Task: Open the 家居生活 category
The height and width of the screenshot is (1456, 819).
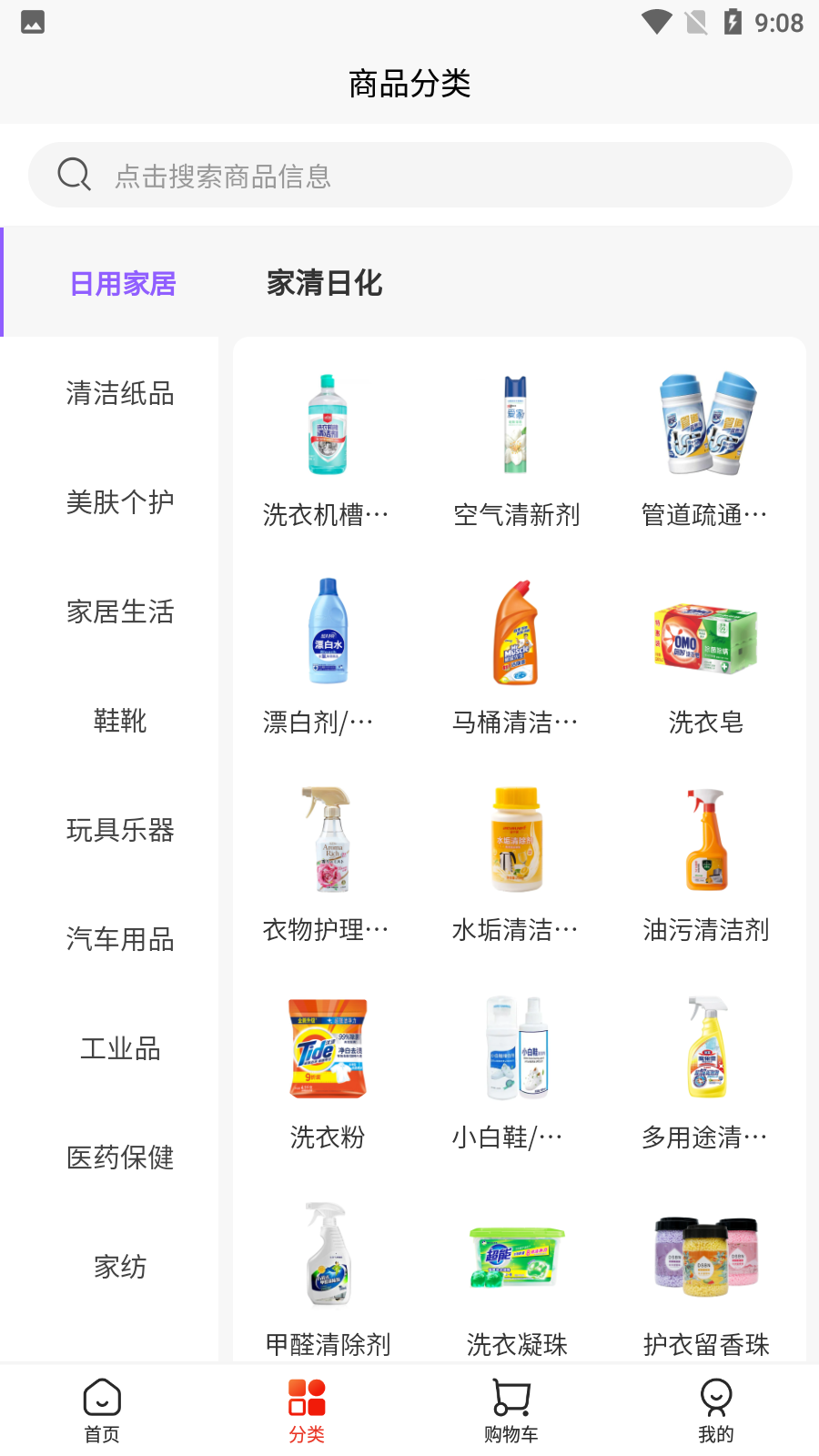Action: coord(120,612)
